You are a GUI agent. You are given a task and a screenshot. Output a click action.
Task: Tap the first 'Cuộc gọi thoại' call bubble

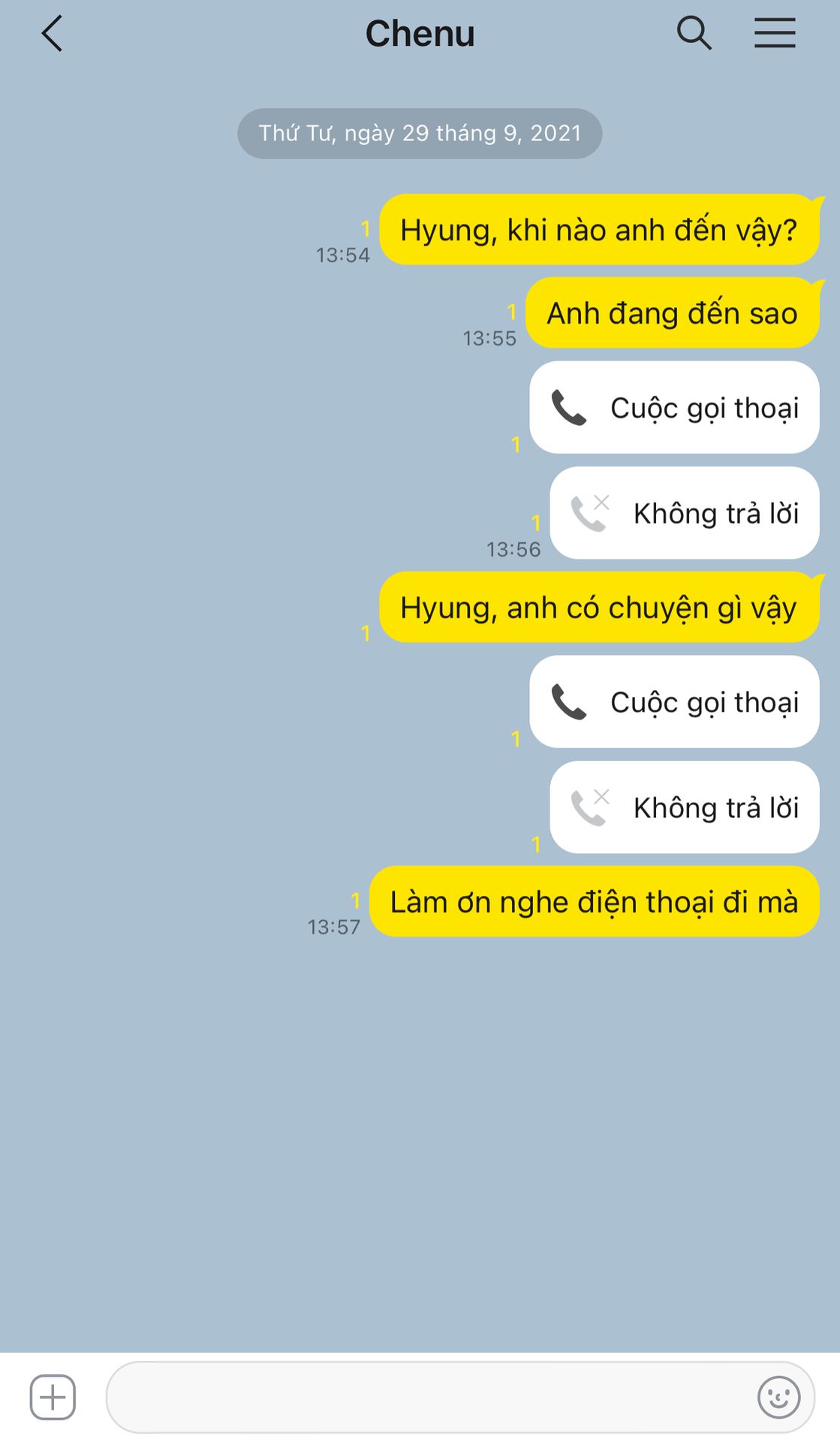[674, 408]
